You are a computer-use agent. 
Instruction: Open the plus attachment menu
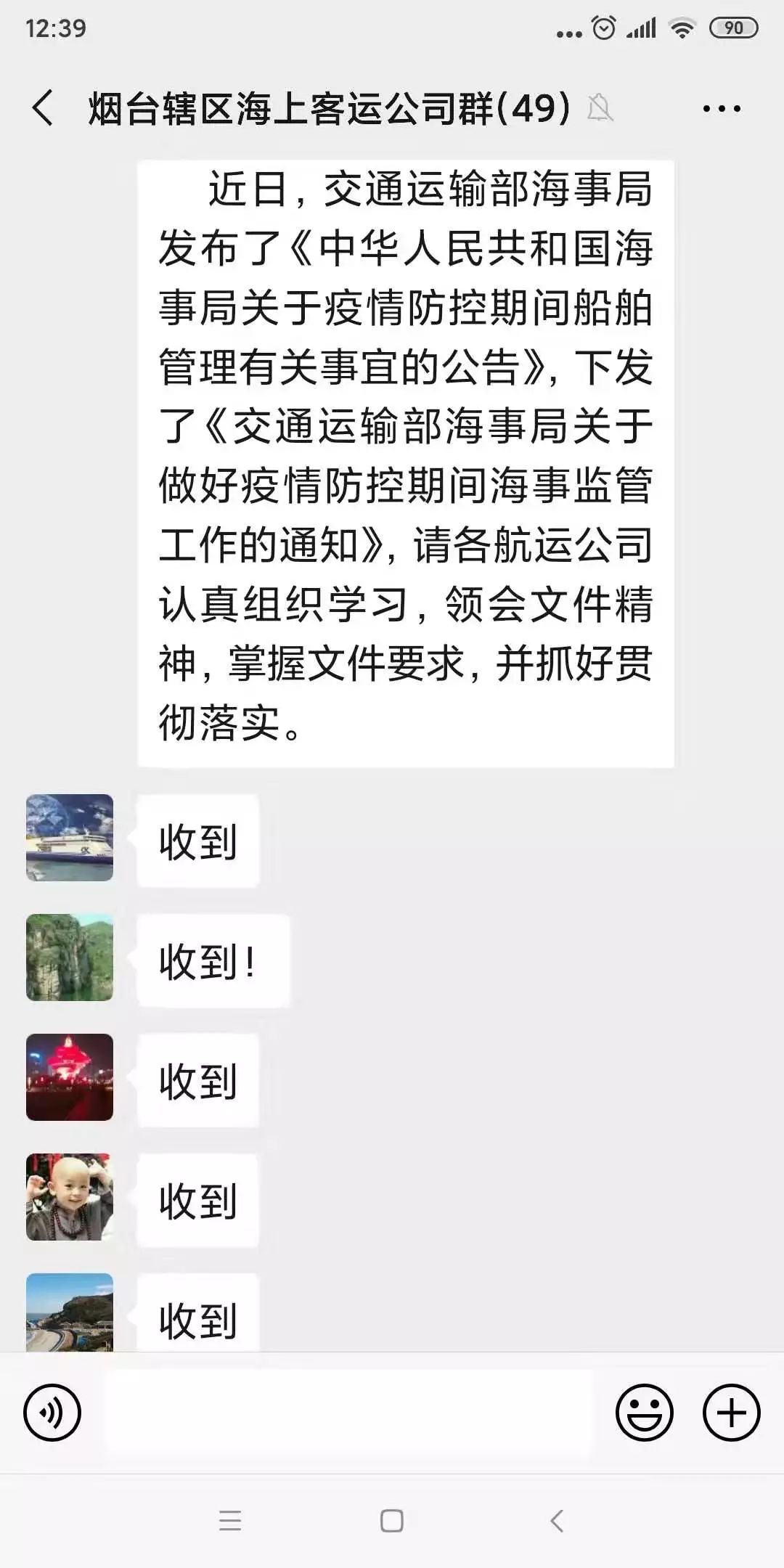tap(731, 1412)
